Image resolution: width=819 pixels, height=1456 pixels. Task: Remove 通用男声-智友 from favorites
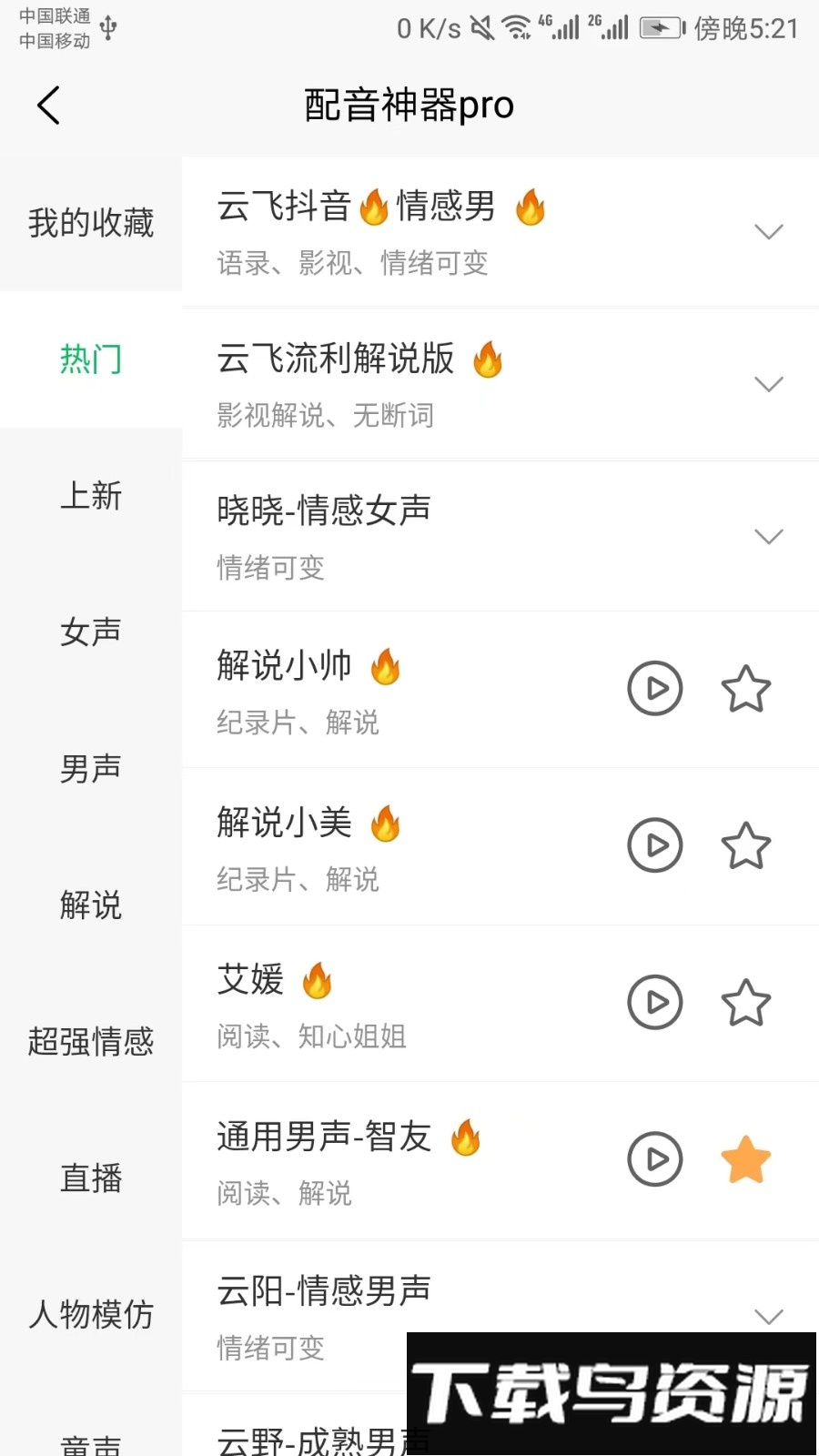click(x=746, y=1159)
